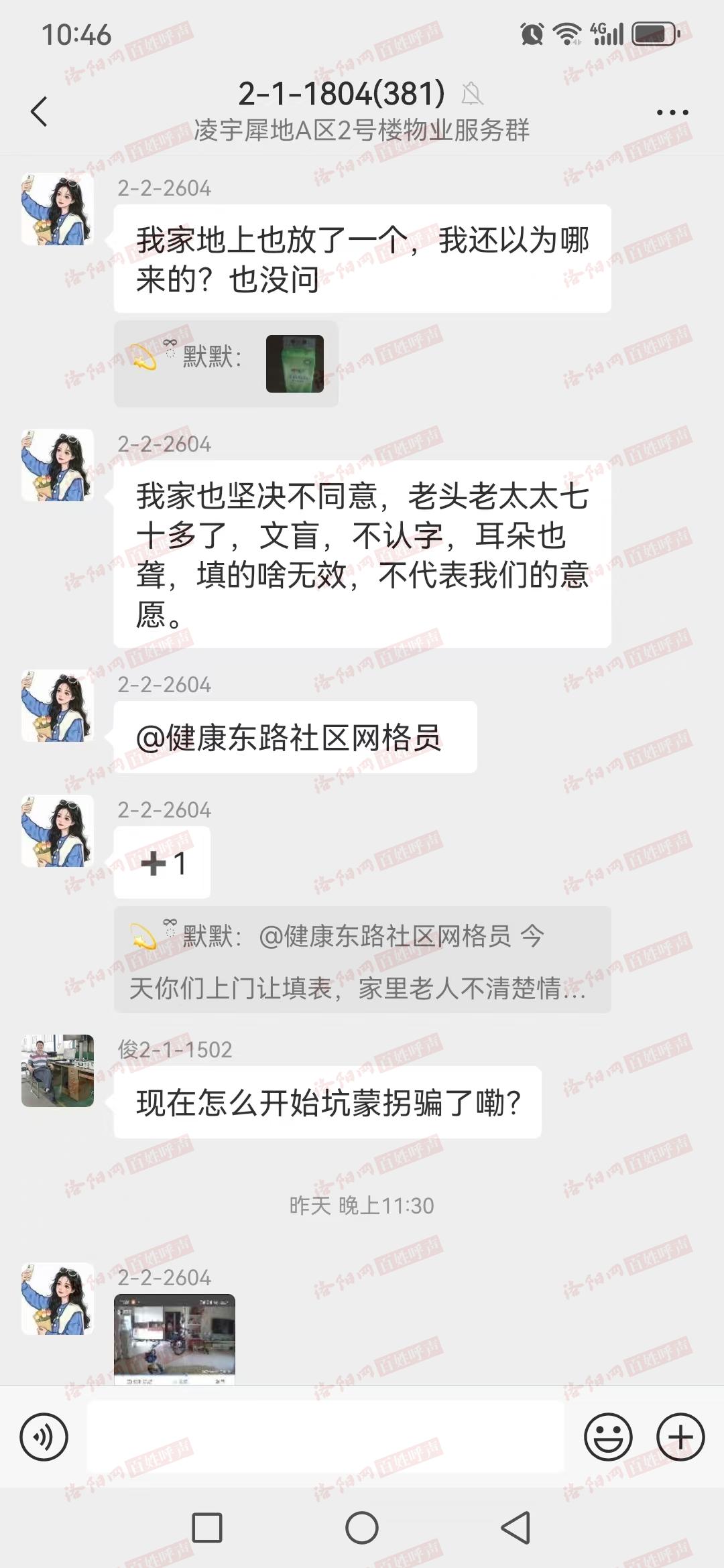The image size is (724, 1568).
Task: View the screenshot image sent by 2-2-2604
Action: [x=174, y=1339]
